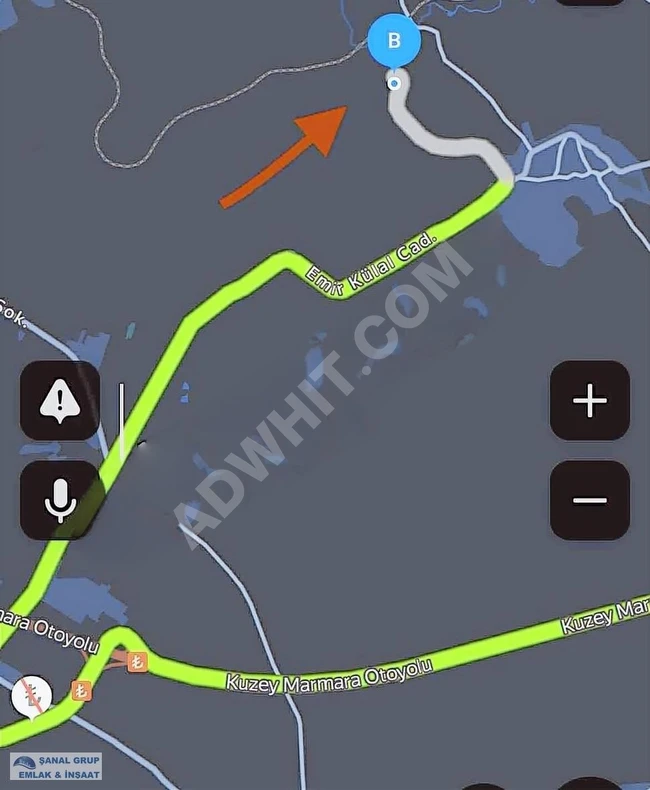650x790 pixels.
Task: Activate voice input with the microphone button
Action: pos(60,500)
